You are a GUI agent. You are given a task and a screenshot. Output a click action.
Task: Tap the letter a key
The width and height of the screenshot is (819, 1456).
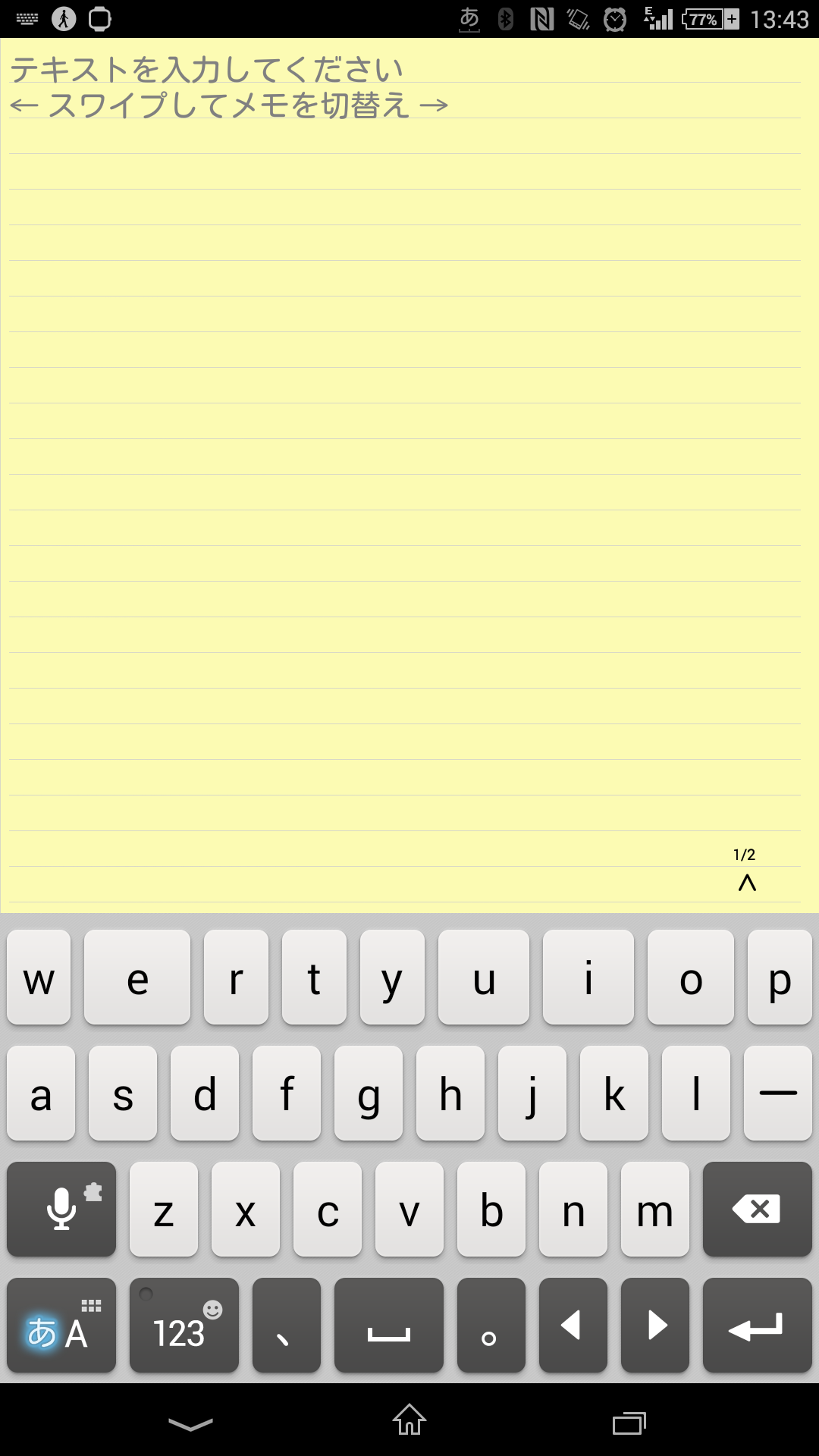pyautogui.click(x=41, y=1093)
